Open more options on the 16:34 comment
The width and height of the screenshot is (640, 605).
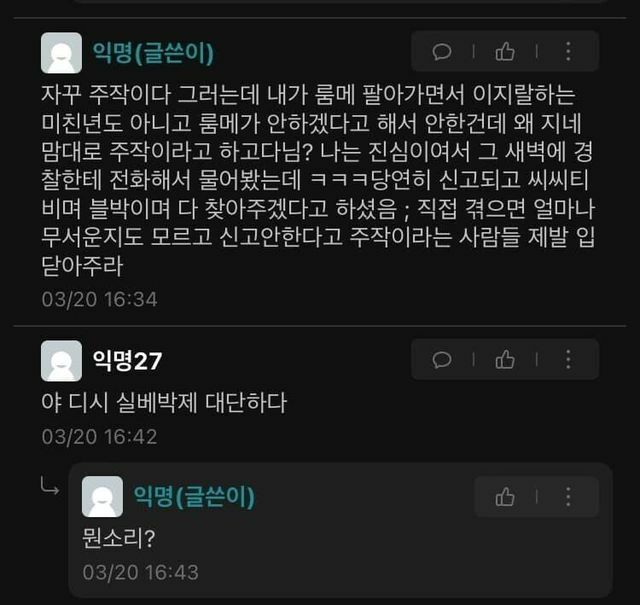pyautogui.click(x=568, y=51)
